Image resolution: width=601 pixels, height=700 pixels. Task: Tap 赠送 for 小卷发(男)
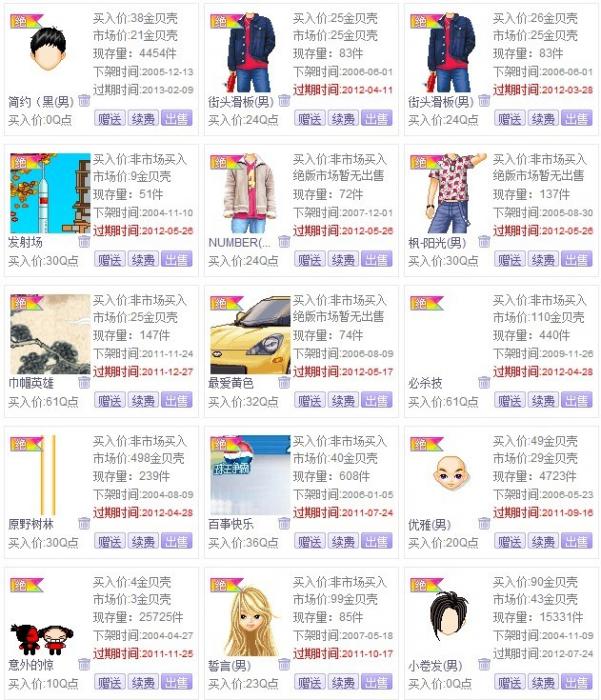[x=511, y=682]
